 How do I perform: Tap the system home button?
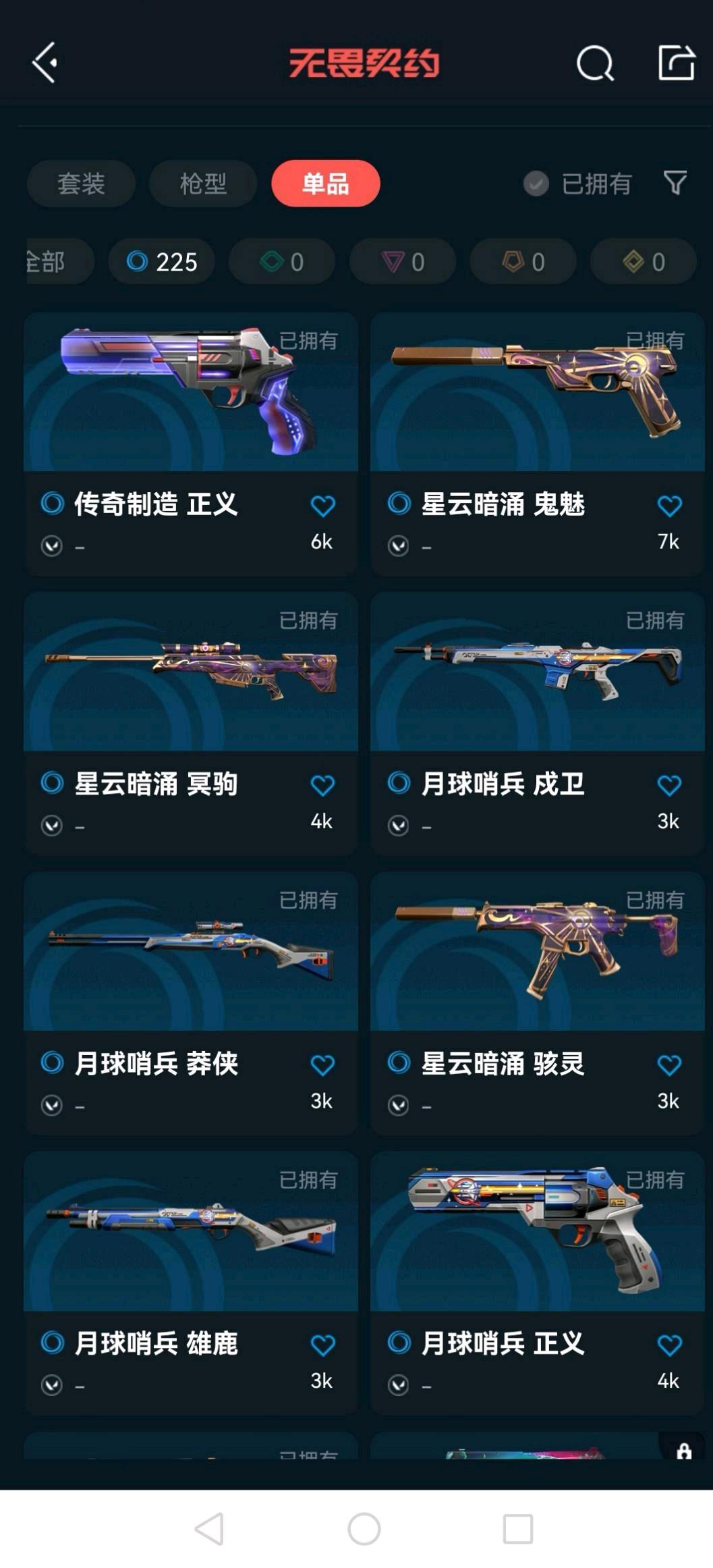[x=364, y=1529]
